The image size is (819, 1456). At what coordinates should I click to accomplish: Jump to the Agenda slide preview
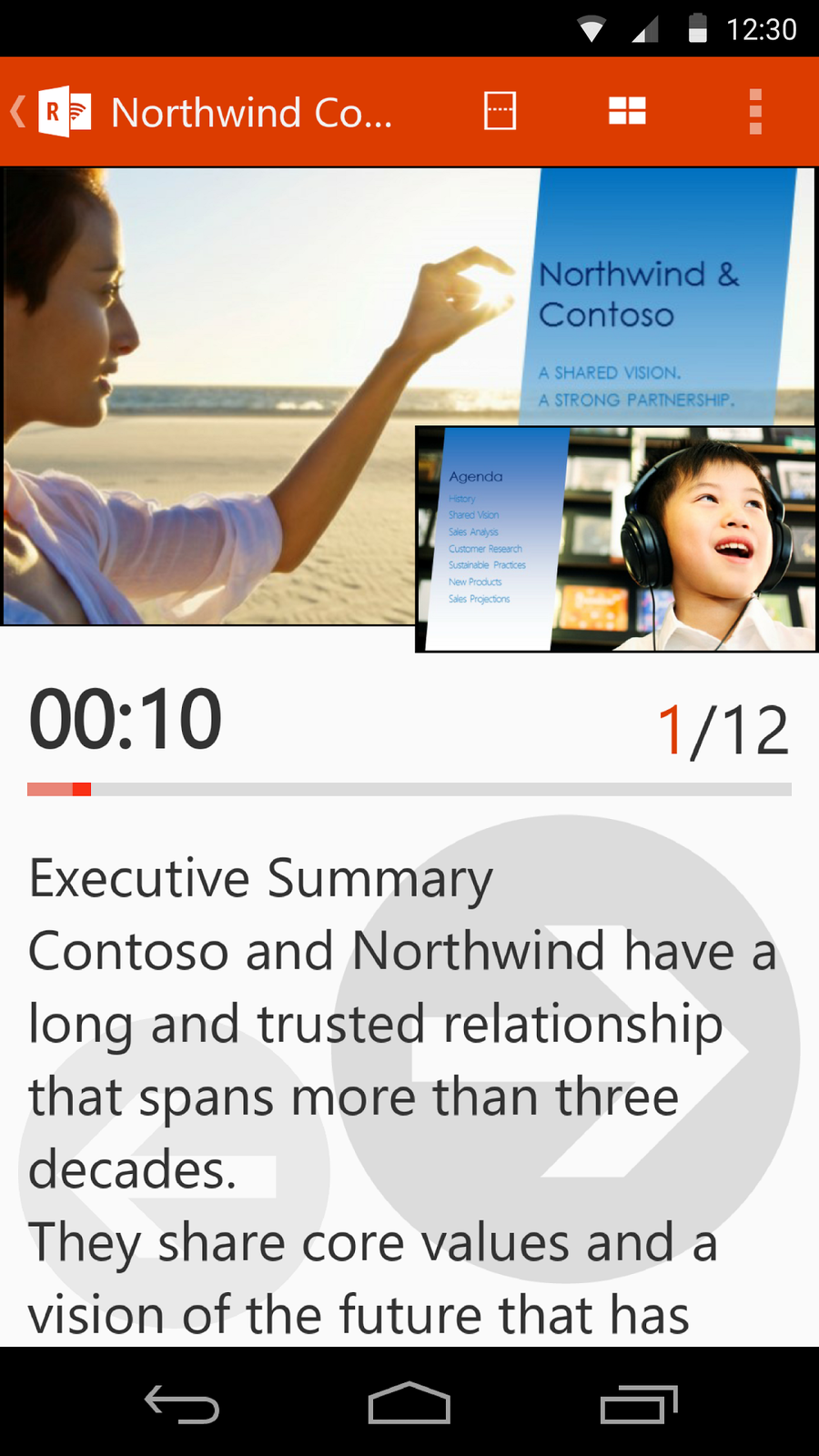(616, 540)
